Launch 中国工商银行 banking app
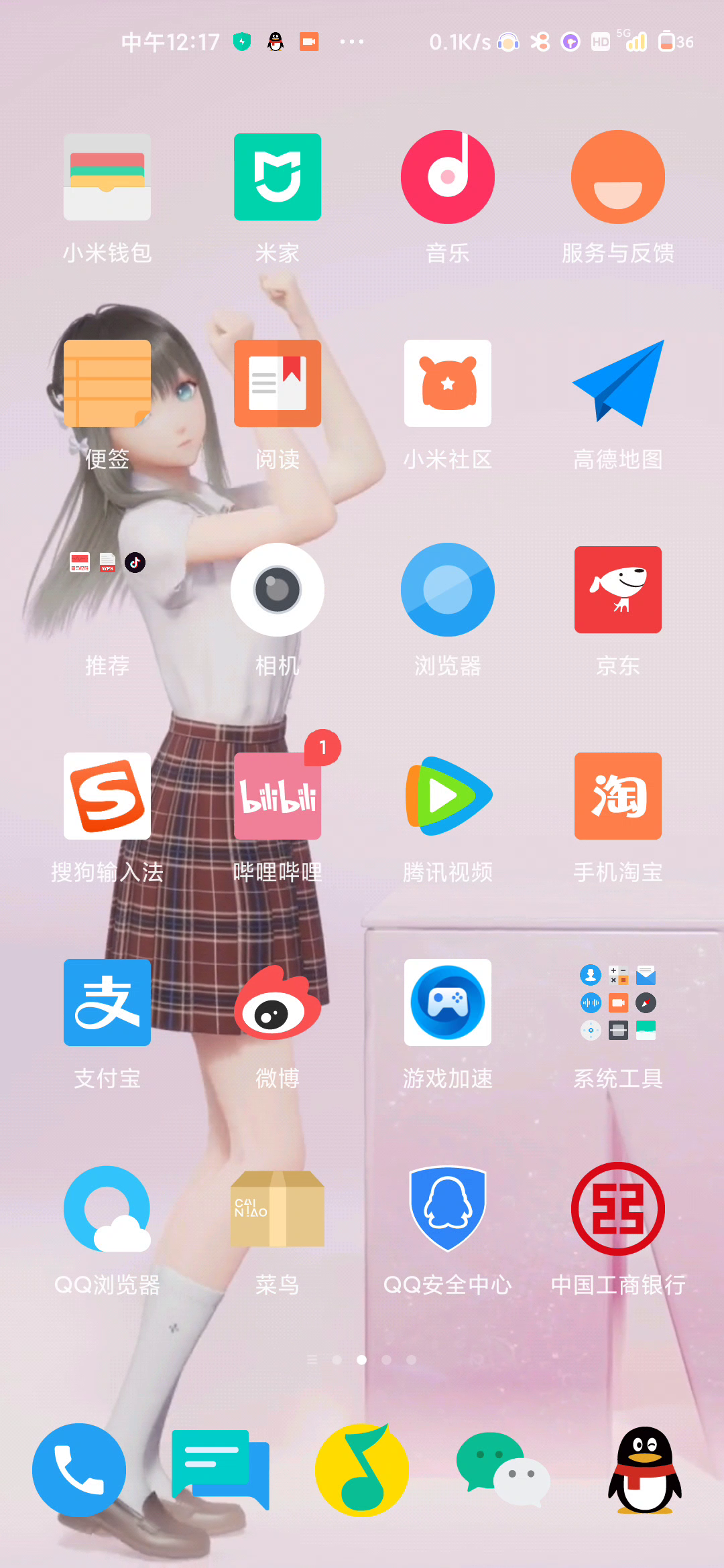 pyautogui.click(x=618, y=1209)
